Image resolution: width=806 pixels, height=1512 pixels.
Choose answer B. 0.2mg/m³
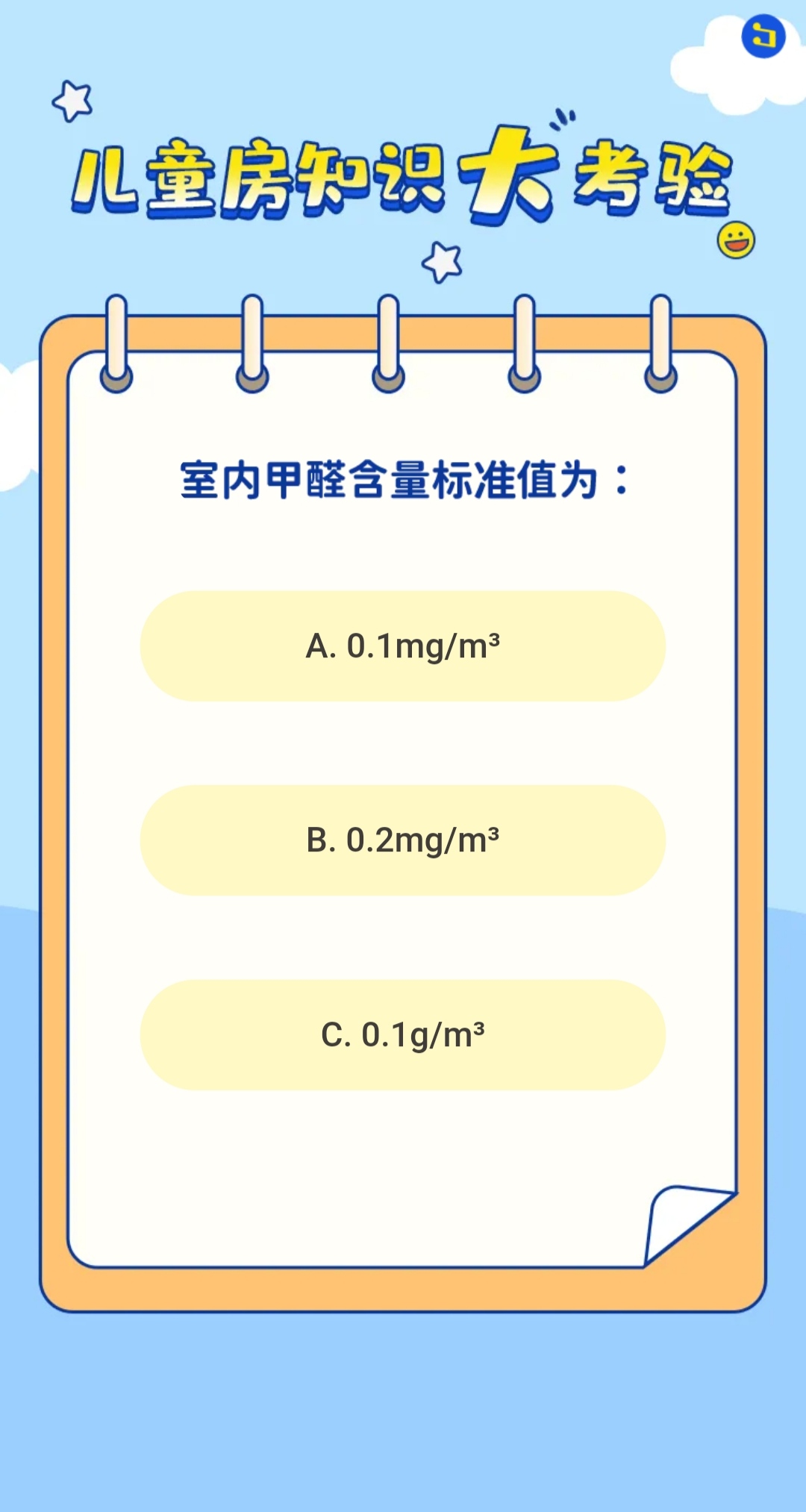pos(403,840)
